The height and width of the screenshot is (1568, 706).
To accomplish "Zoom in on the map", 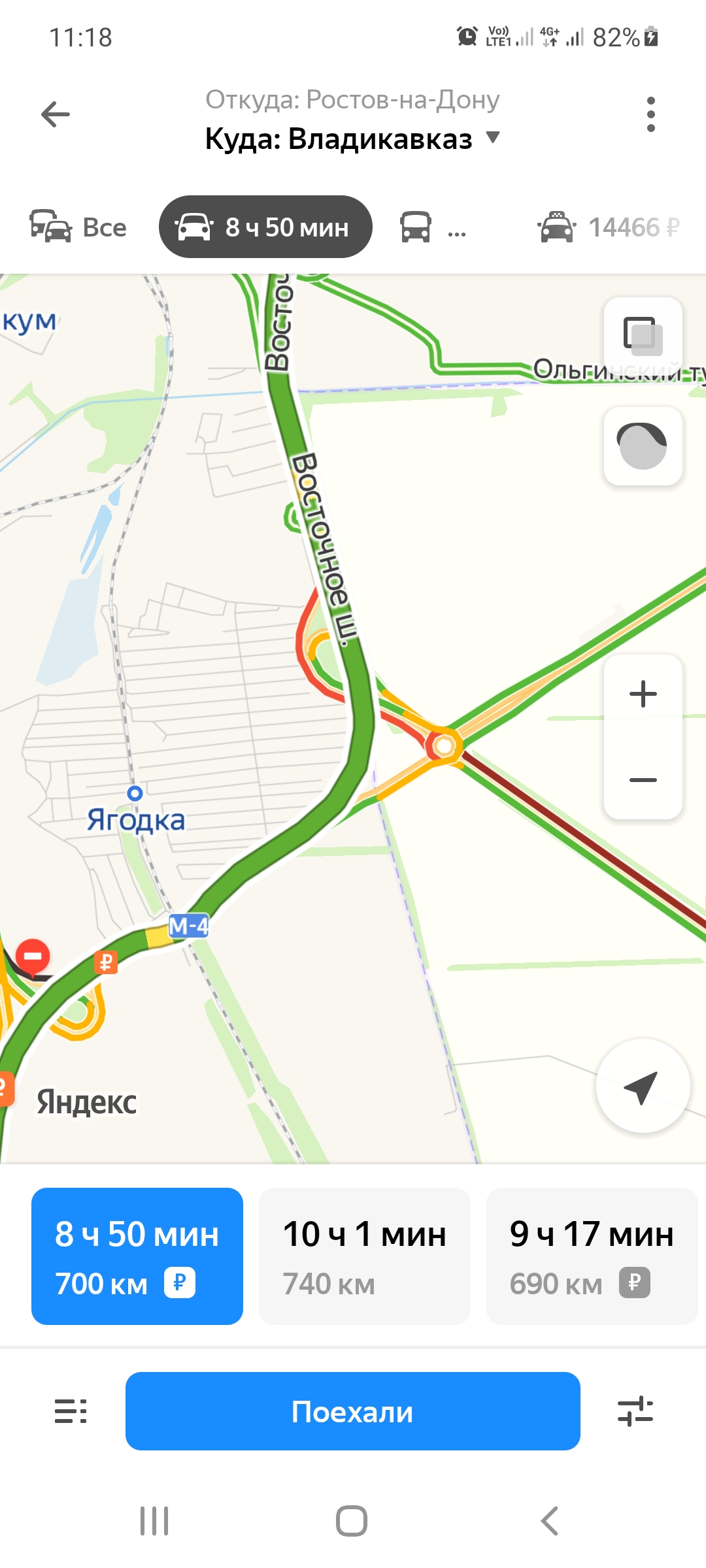I will [643, 694].
